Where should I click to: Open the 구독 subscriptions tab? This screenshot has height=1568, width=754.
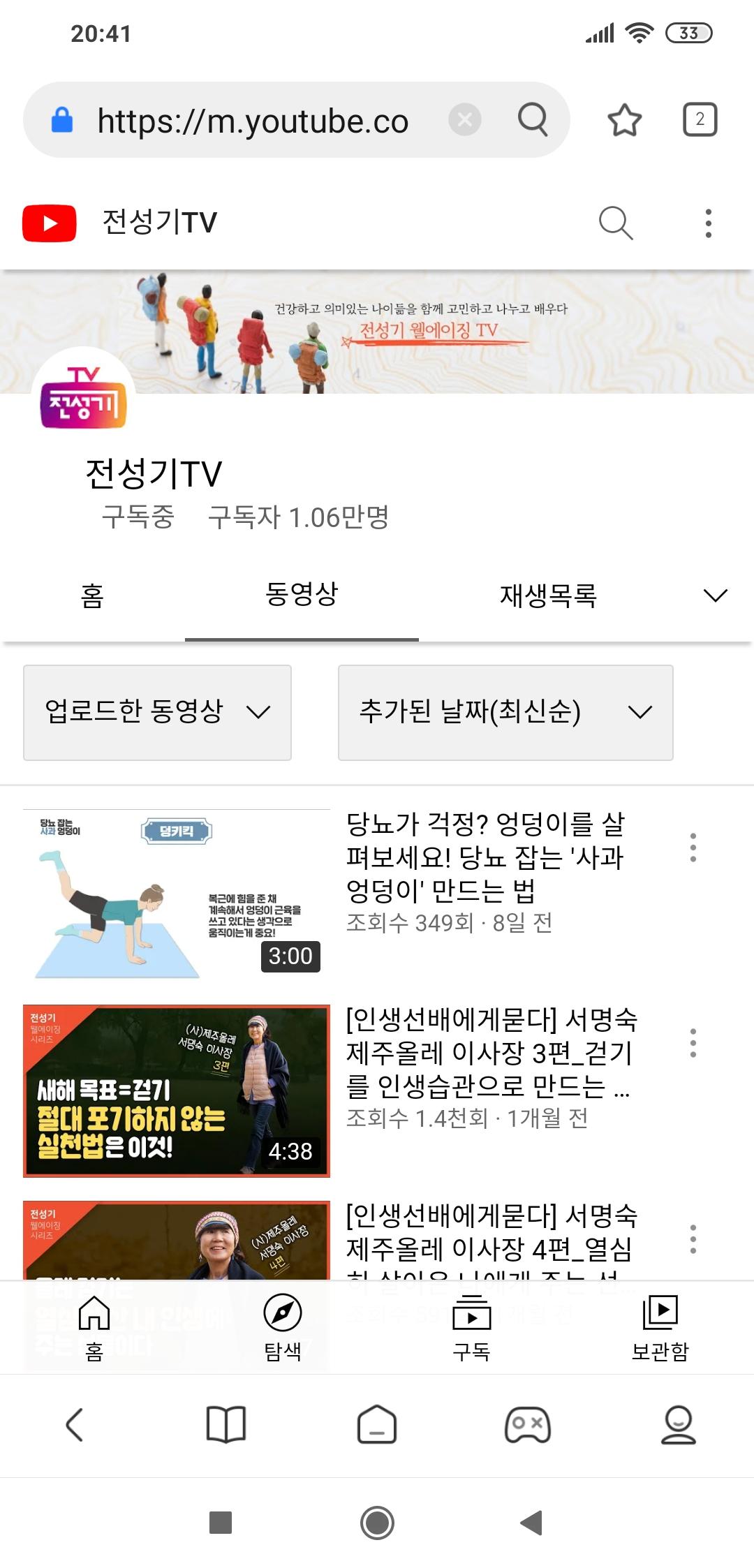pyautogui.click(x=471, y=1328)
